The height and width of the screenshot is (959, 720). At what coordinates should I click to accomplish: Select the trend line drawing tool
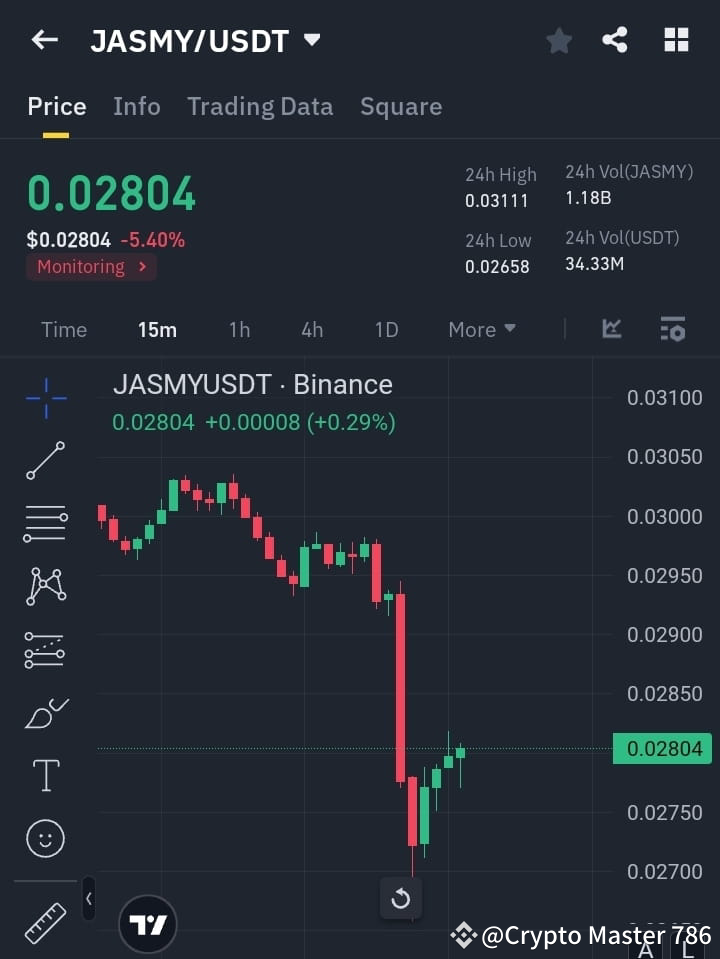(45, 461)
